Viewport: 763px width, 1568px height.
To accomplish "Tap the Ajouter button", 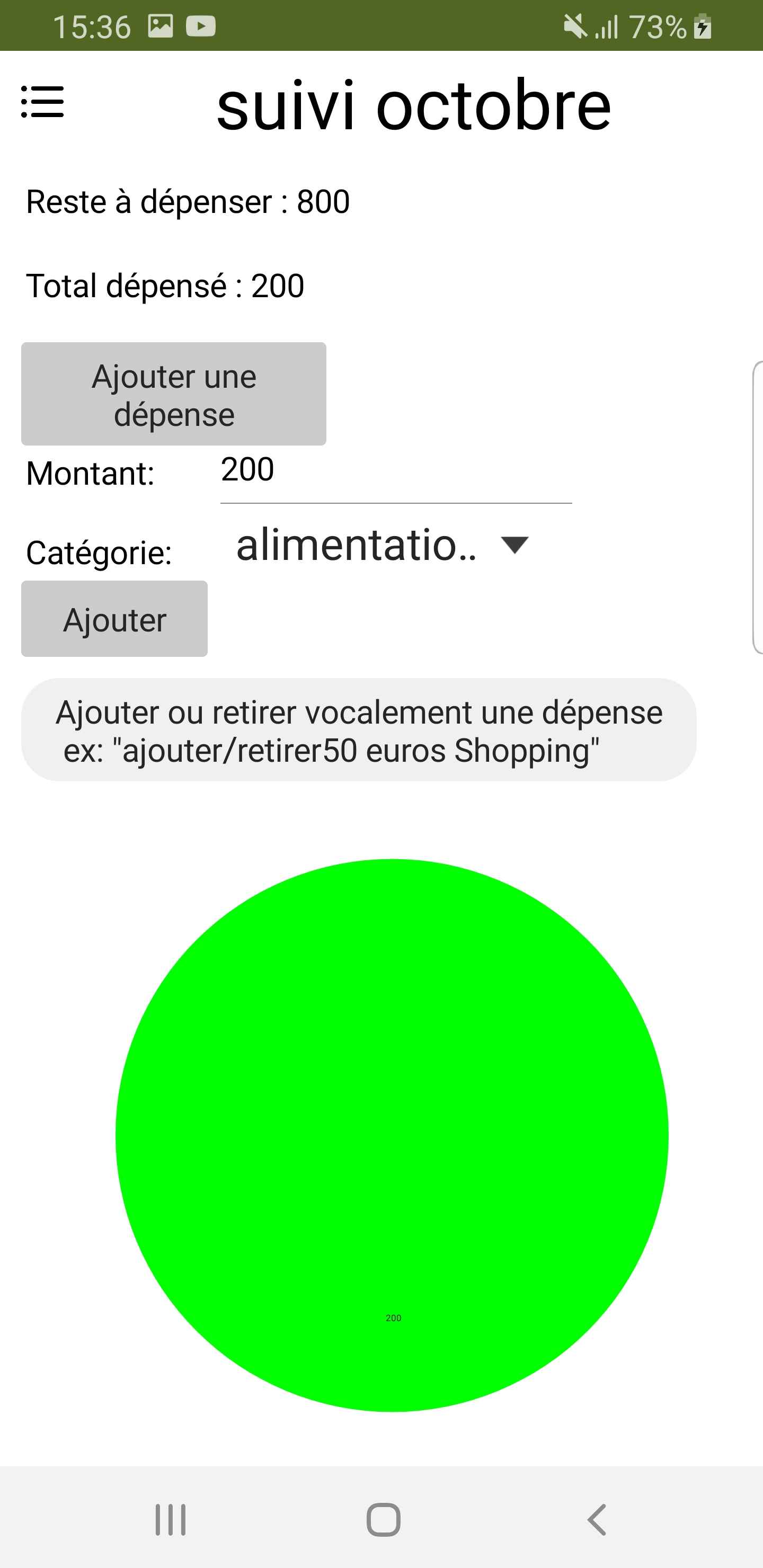I will [114, 618].
